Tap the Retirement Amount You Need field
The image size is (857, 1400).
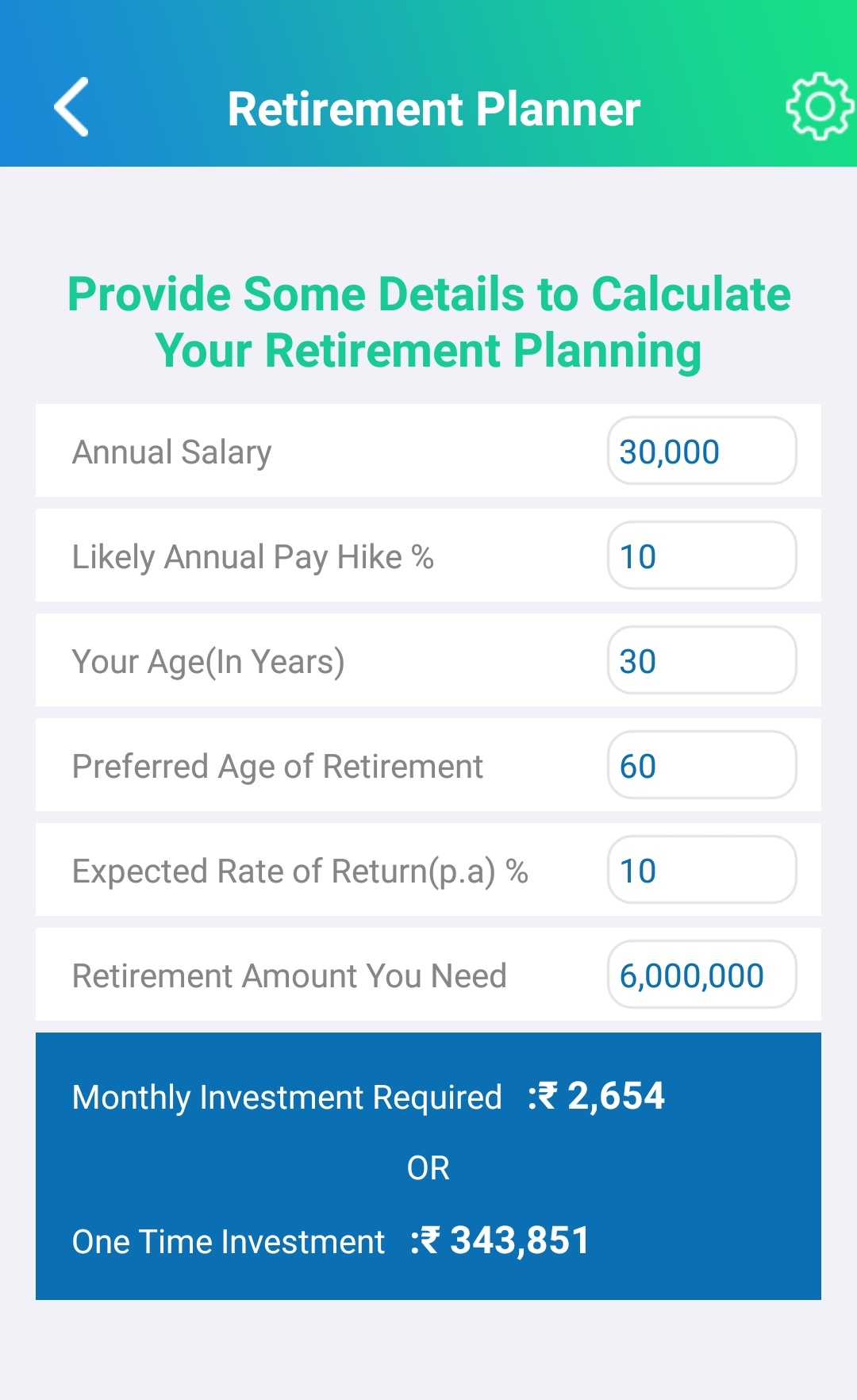[x=701, y=975]
